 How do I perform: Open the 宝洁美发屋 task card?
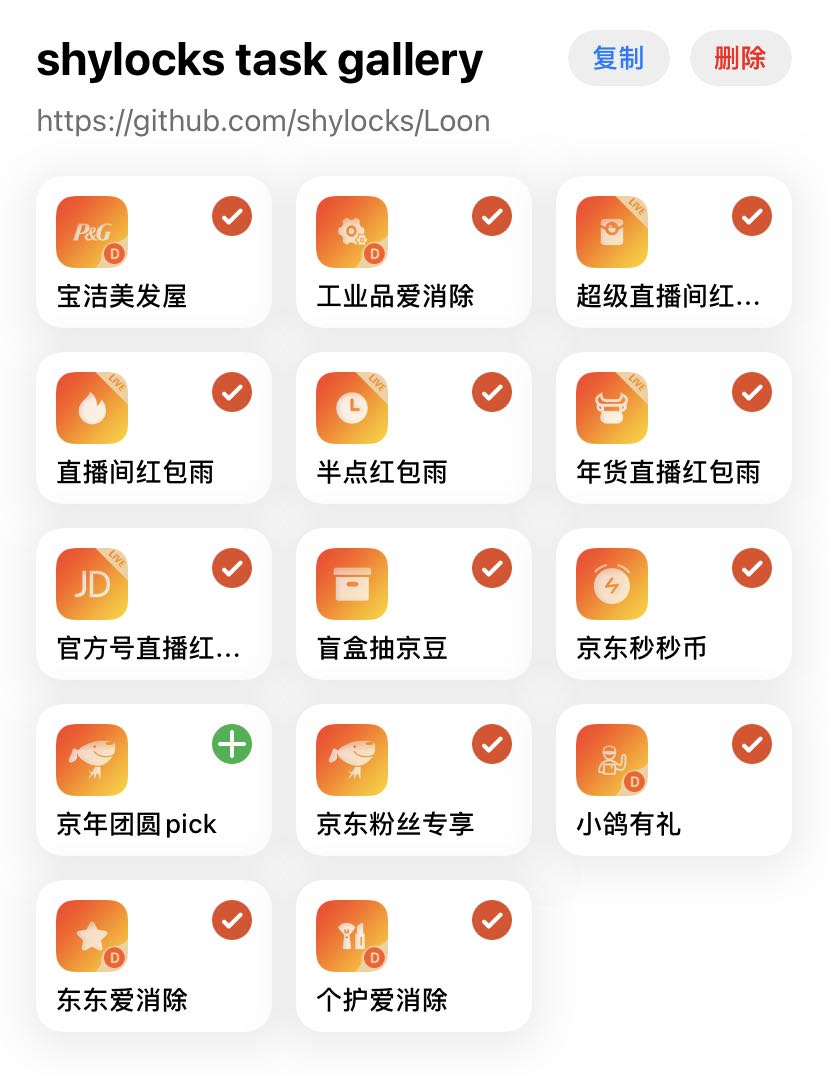click(x=153, y=252)
